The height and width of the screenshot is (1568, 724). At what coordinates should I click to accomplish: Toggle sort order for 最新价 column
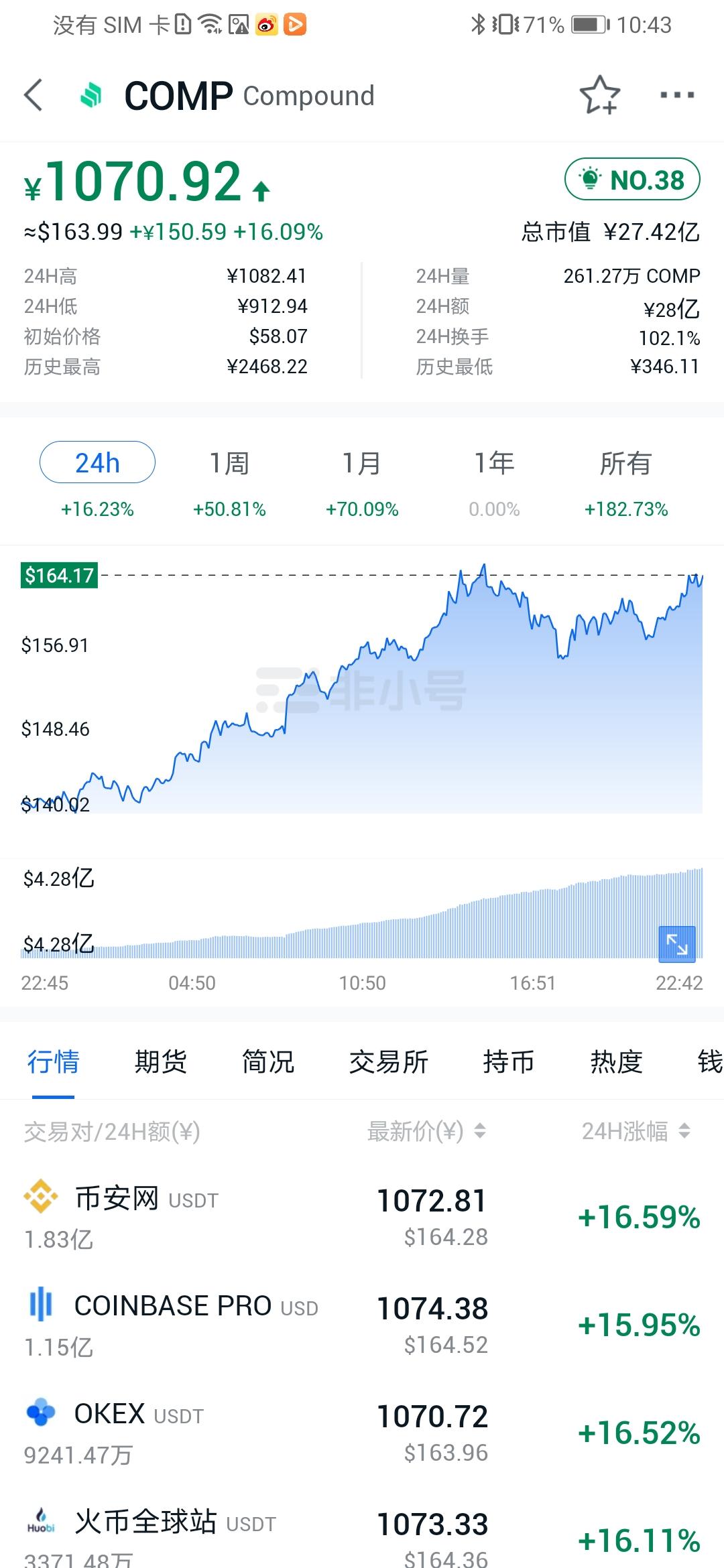point(479,1132)
